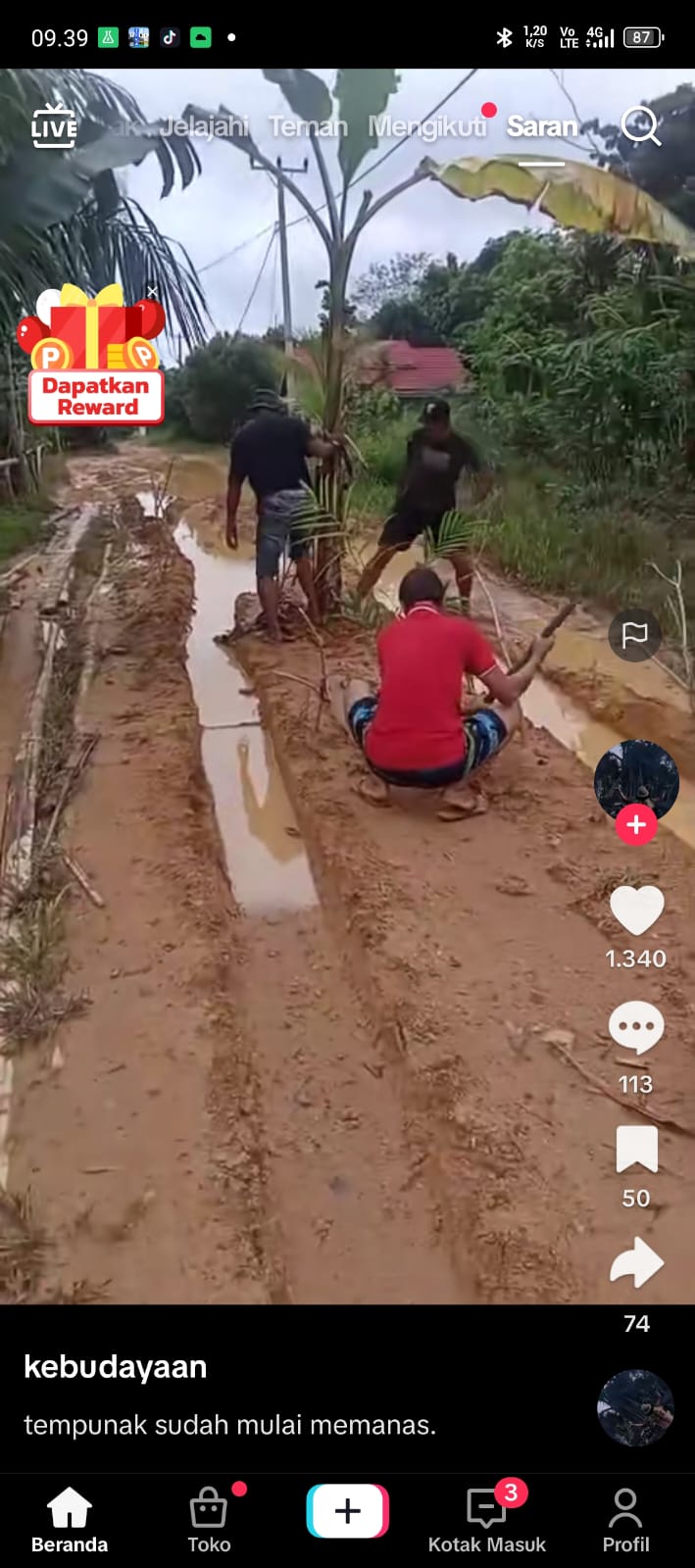Dismiss the Dapatkan Reward banner
Screen dimensions: 695x1568
[152, 291]
